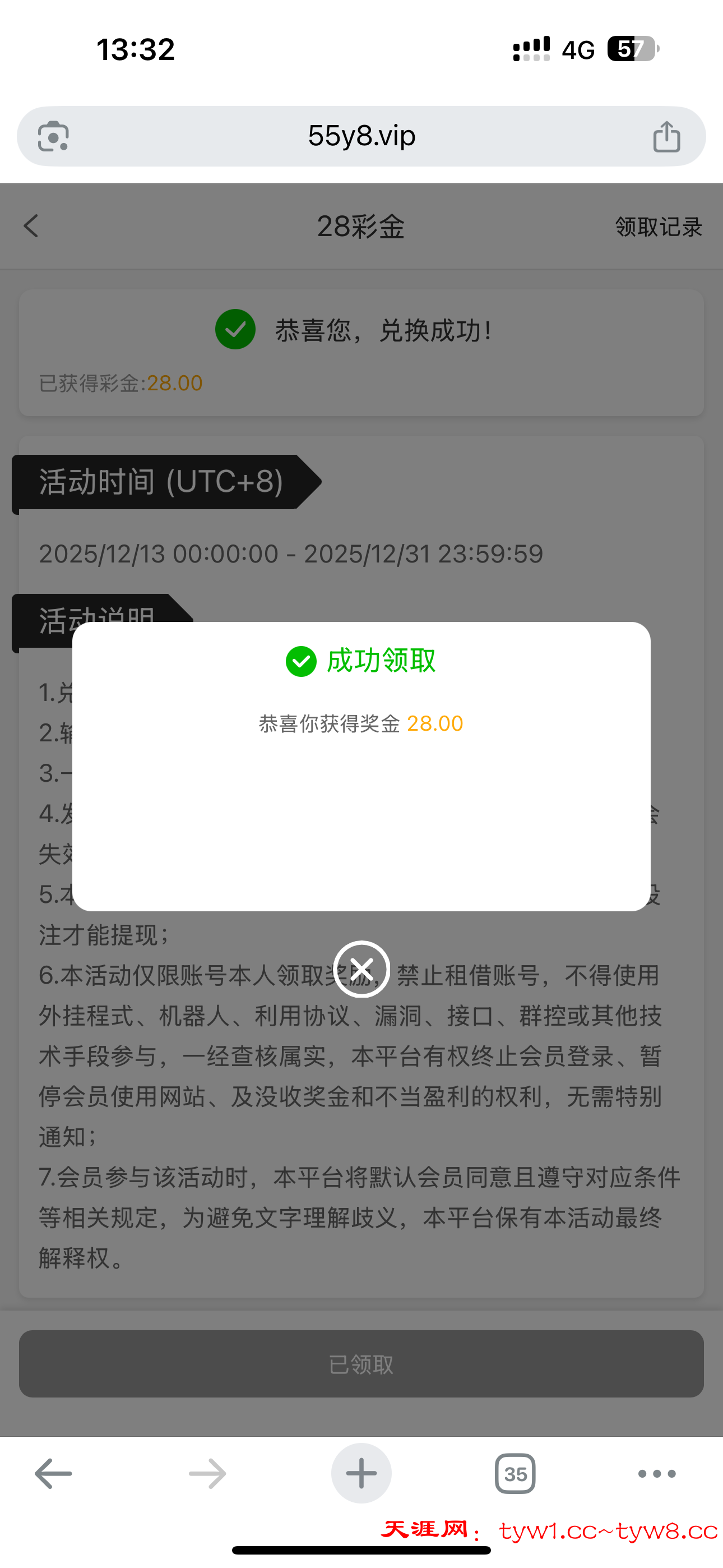This screenshot has height=1568, width=723.
Task: View the 35 open tabs
Action: point(515,1474)
